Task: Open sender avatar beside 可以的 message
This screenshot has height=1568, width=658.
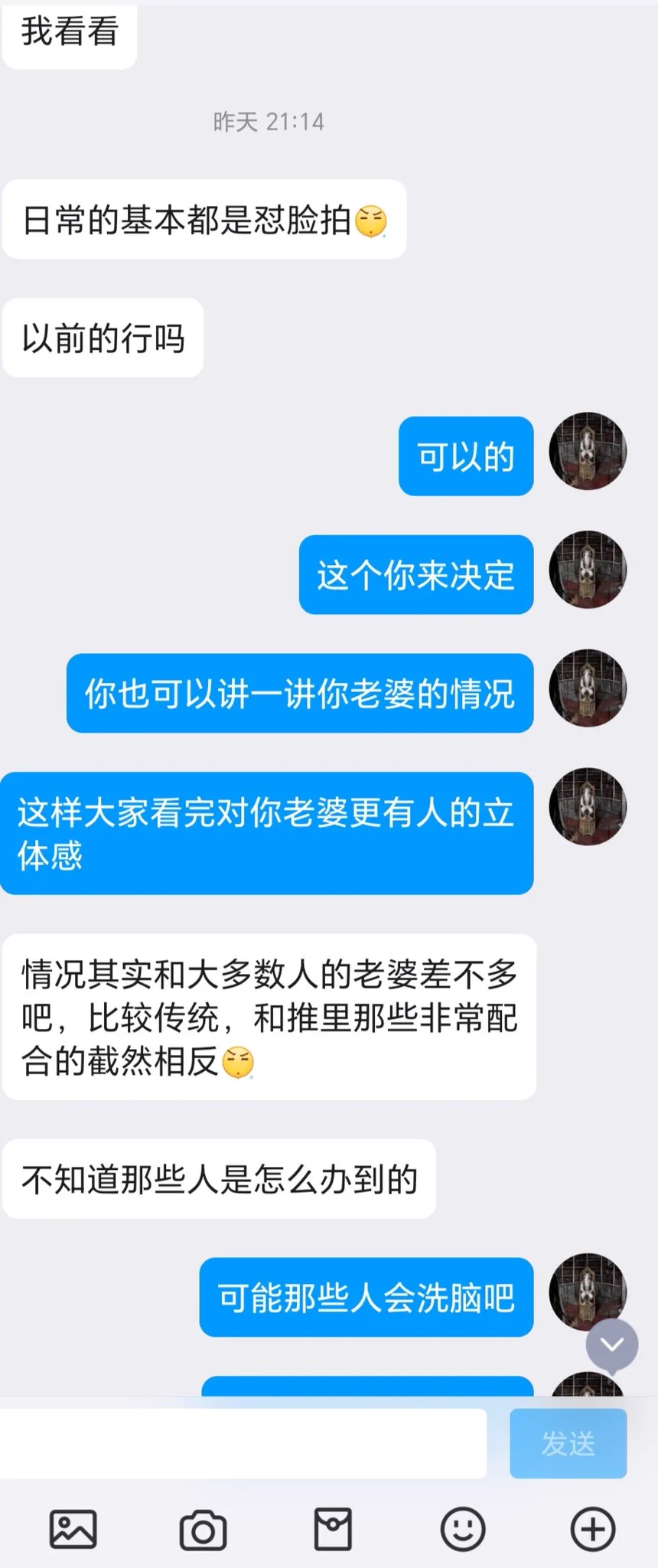Action: point(588,452)
